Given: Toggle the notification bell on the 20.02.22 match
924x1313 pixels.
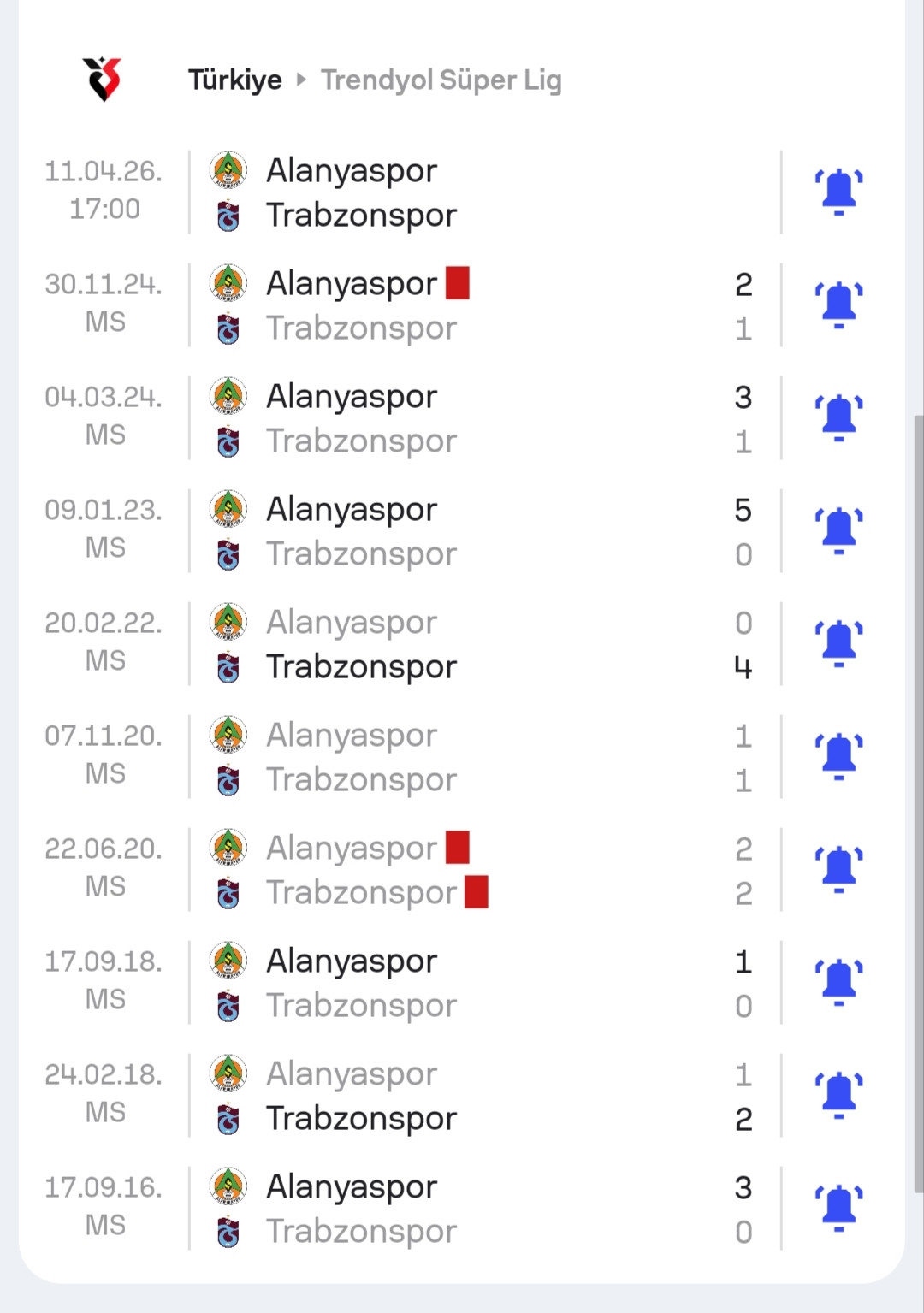Looking at the screenshot, I should pyautogui.click(x=838, y=644).
